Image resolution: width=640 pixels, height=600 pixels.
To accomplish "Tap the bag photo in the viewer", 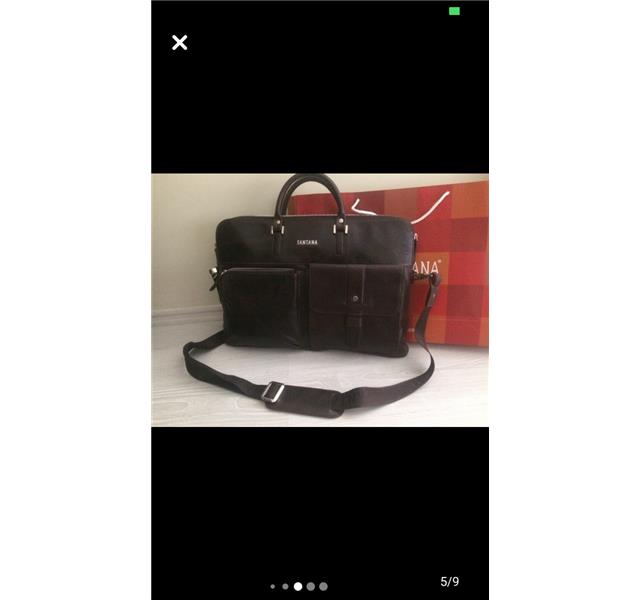I will (320, 300).
